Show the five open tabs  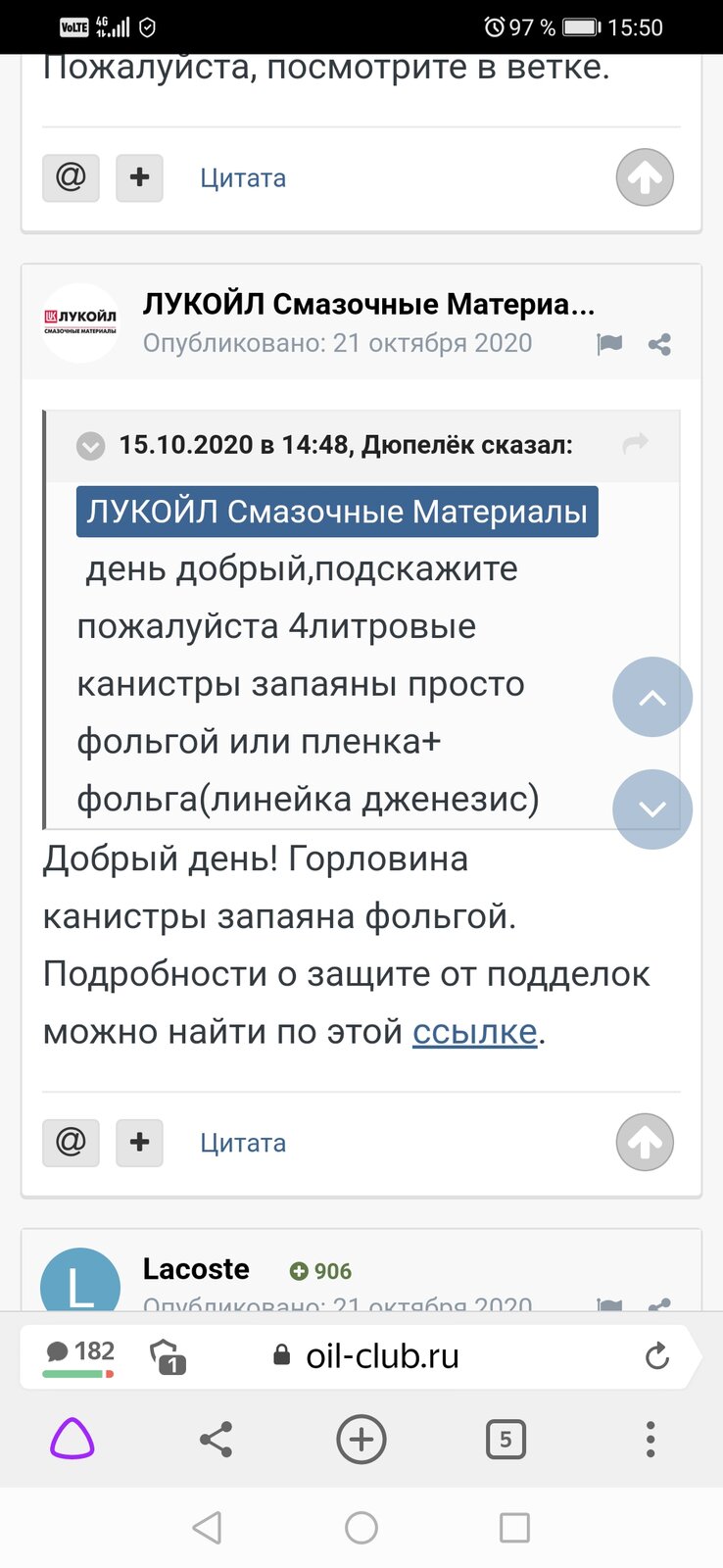click(x=506, y=1440)
